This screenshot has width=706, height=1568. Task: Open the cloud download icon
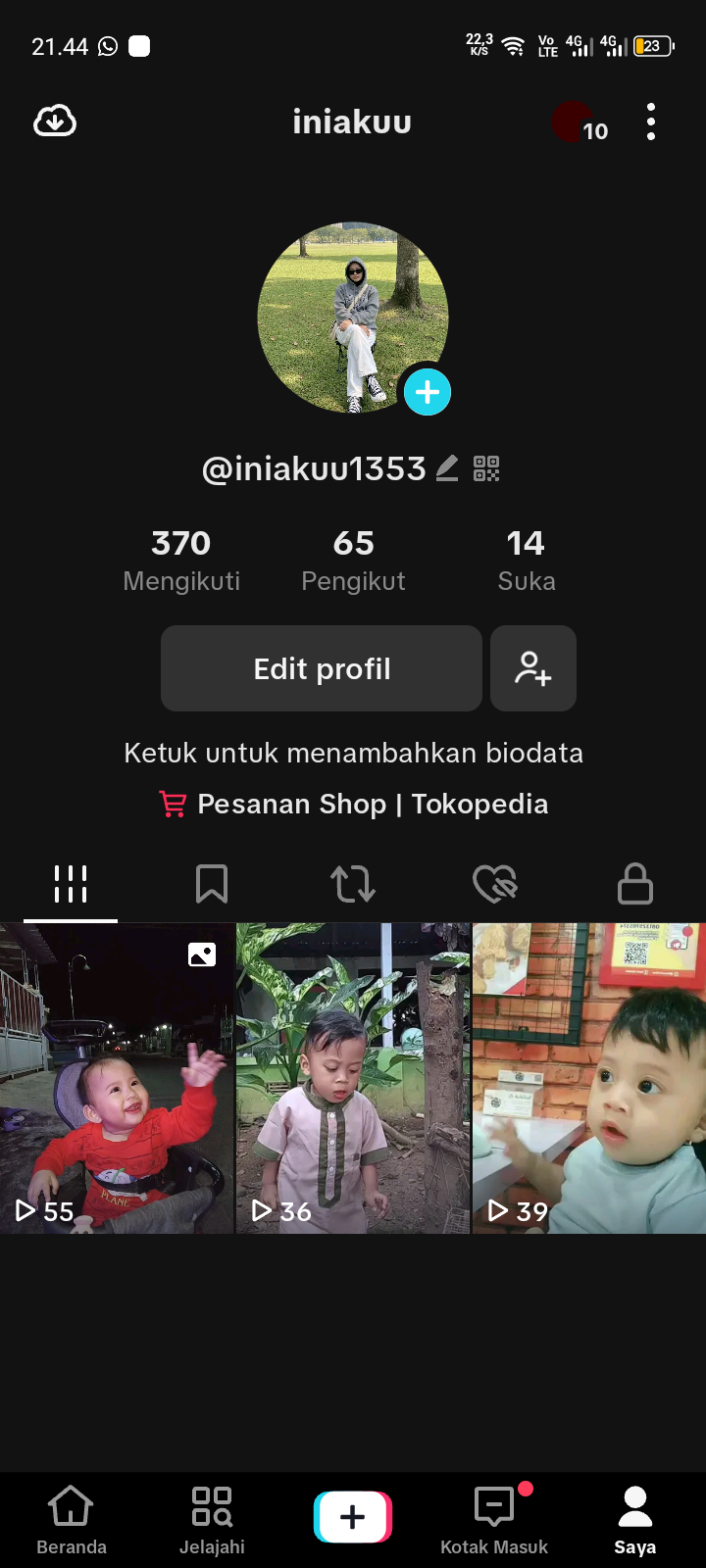(55, 122)
